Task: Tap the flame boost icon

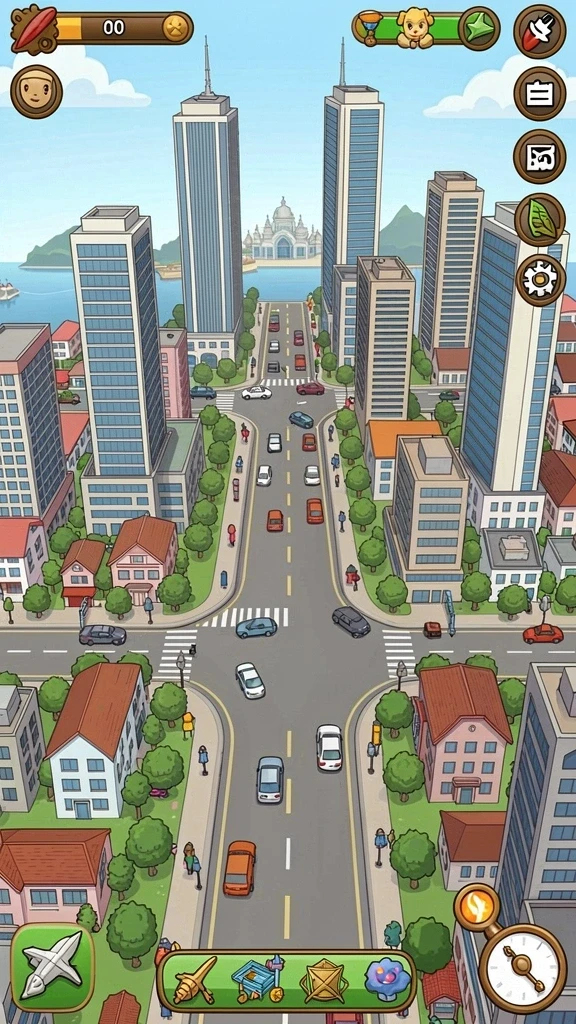Action: click(477, 907)
